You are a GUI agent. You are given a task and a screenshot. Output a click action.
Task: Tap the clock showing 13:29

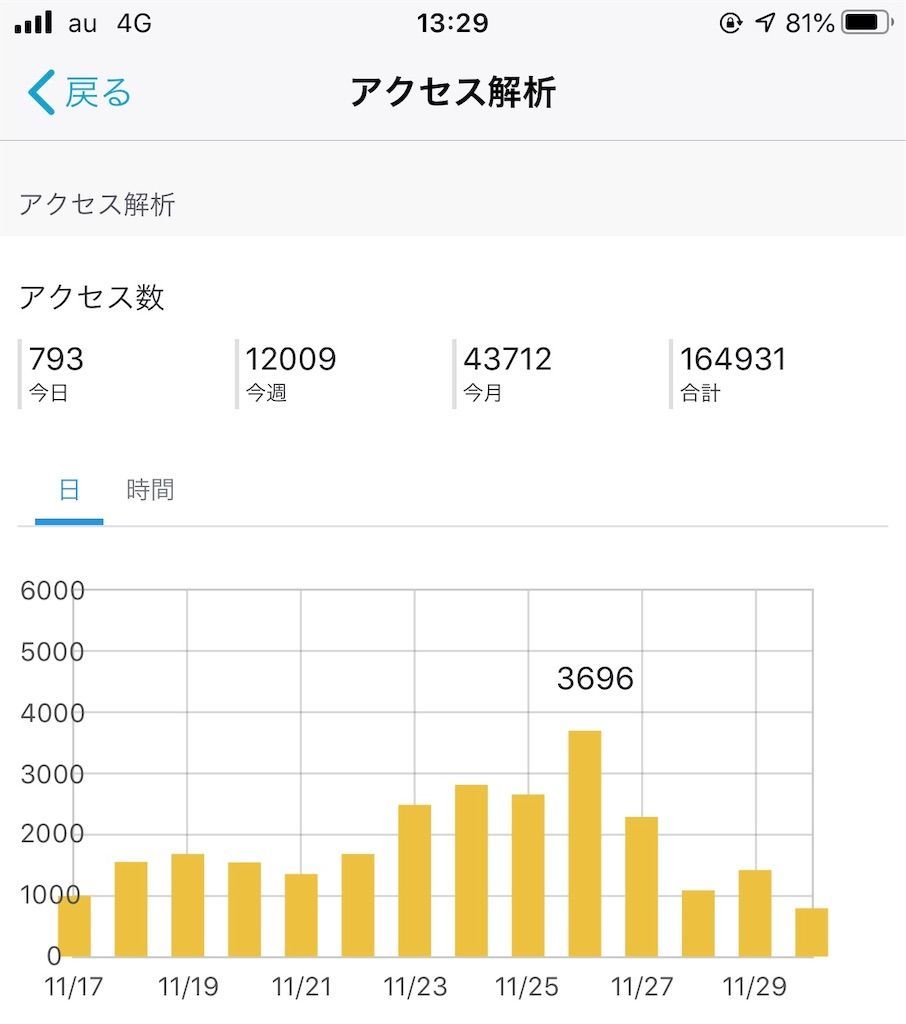coord(453,22)
